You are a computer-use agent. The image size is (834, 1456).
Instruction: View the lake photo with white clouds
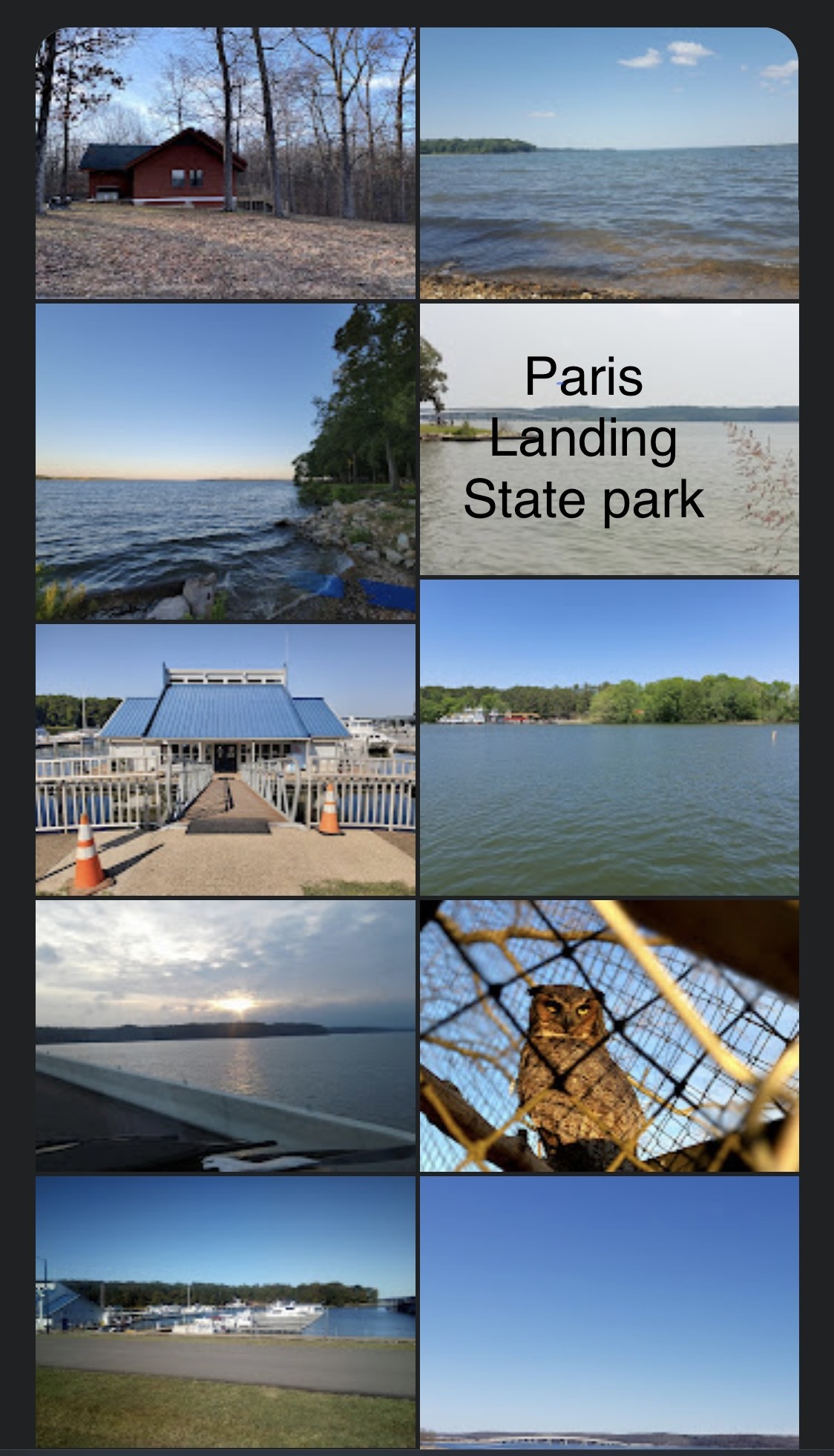coord(609,163)
